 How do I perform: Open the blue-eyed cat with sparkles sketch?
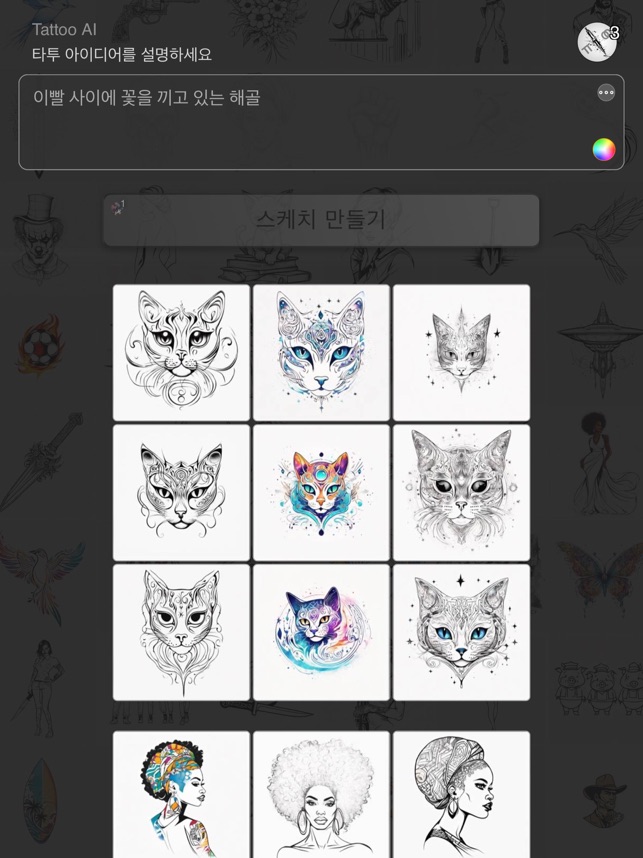click(x=461, y=632)
